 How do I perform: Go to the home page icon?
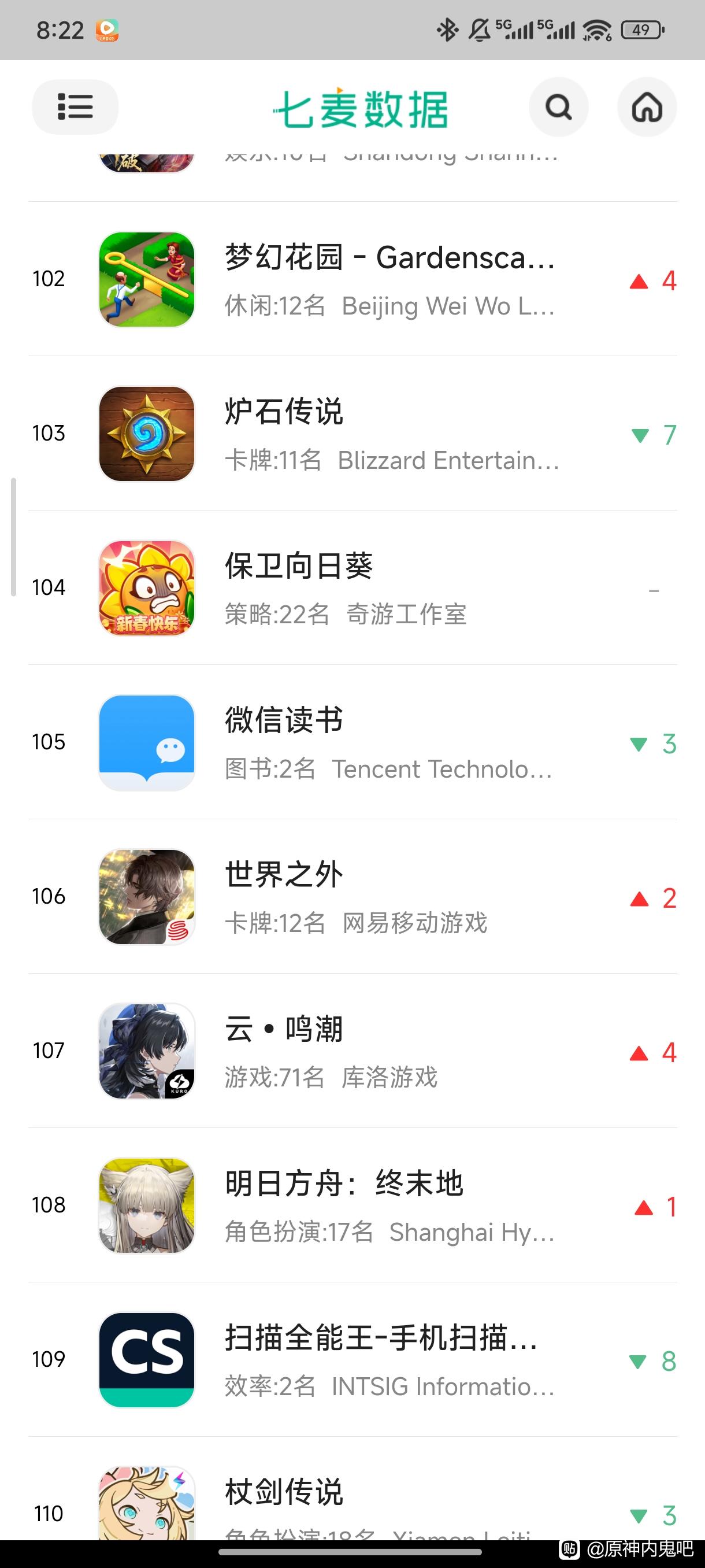[x=646, y=107]
